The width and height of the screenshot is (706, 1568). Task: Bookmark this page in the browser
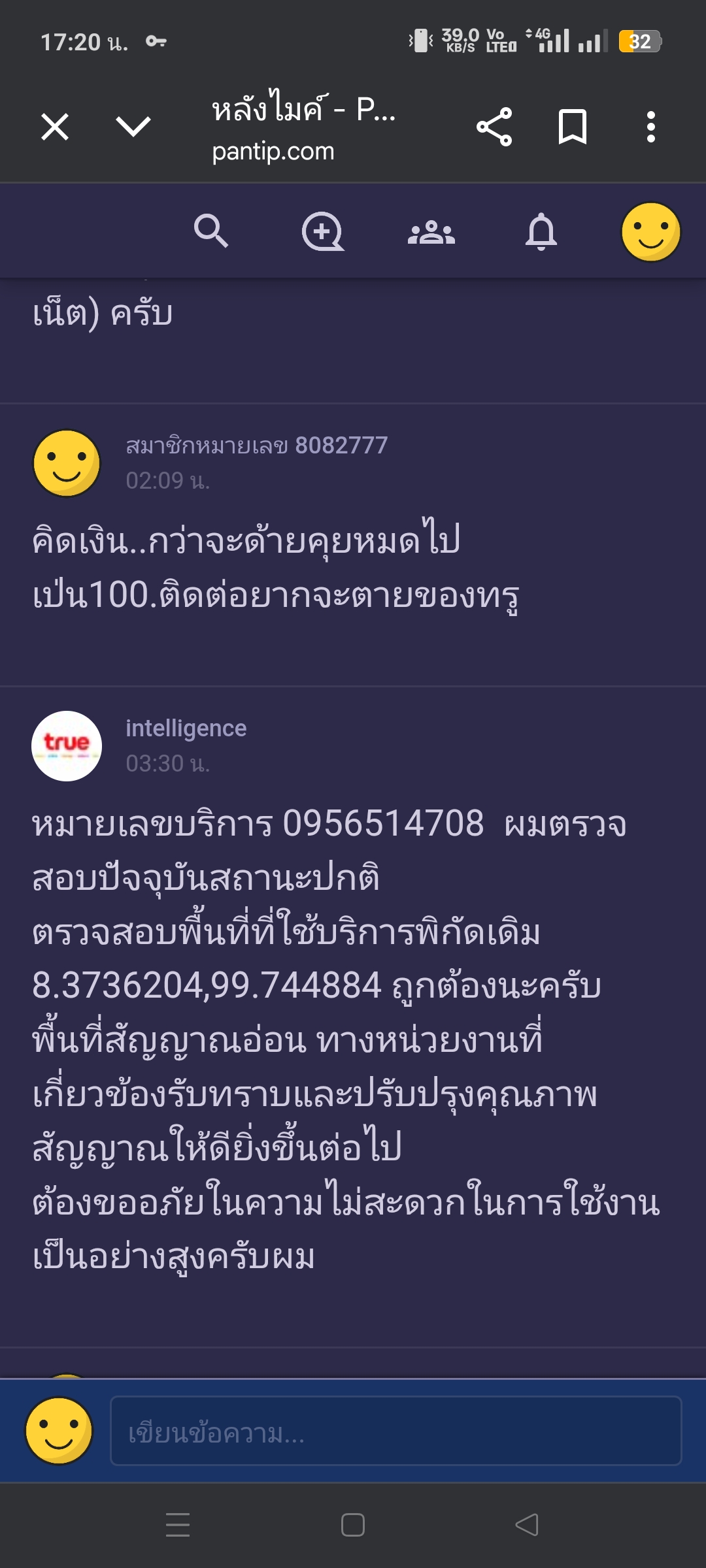click(573, 127)
